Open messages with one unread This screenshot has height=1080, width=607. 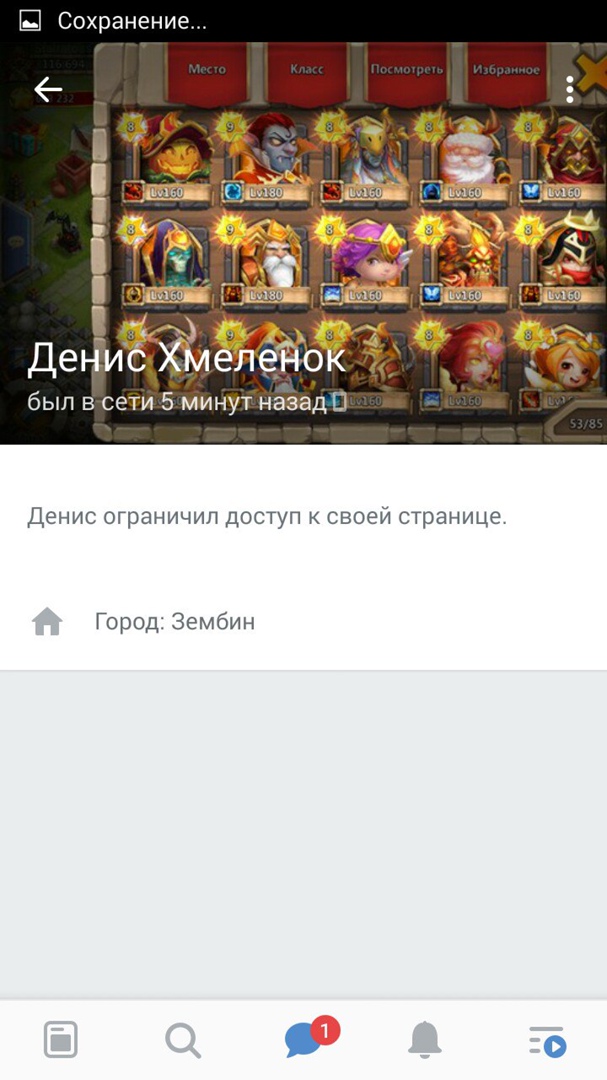click(304, 1040)
